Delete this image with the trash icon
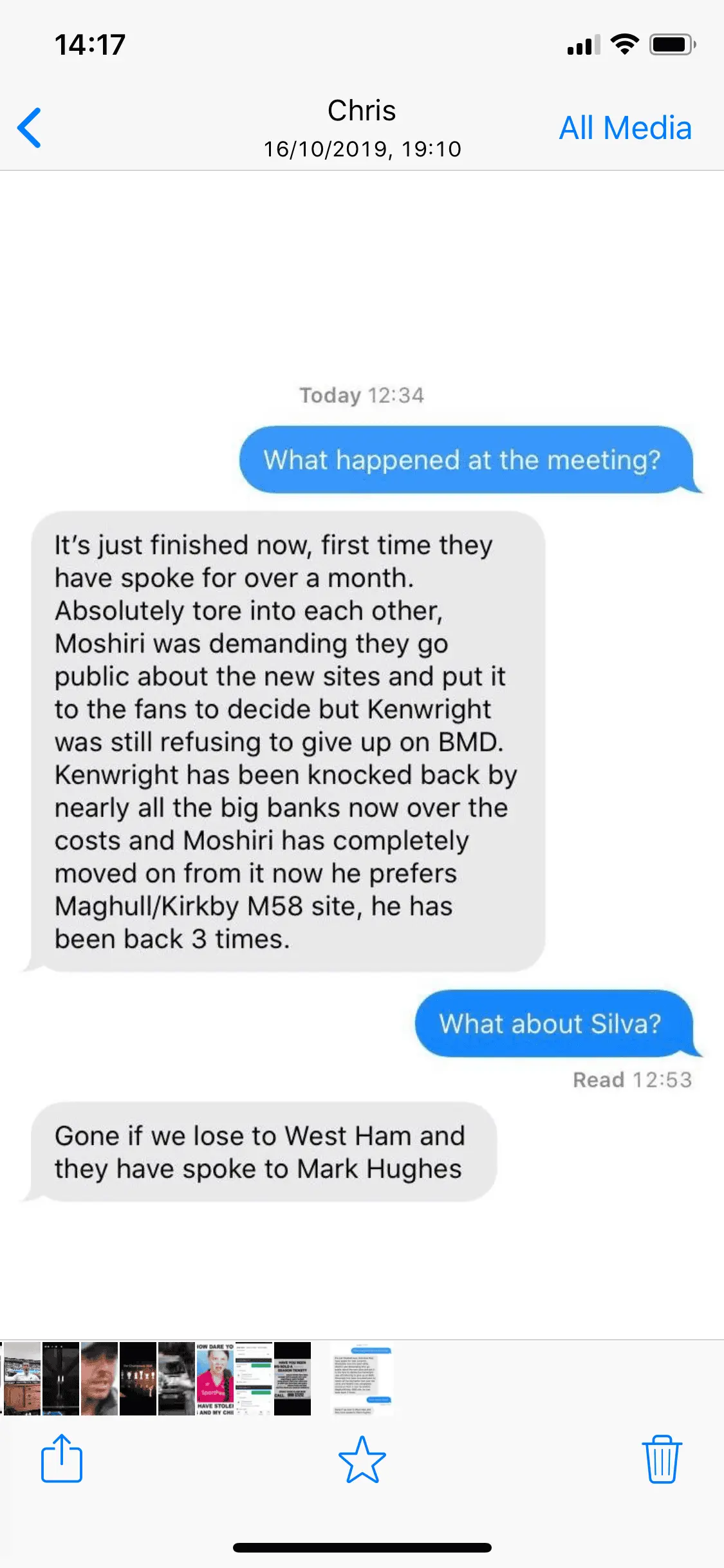 click(661, 1459)
